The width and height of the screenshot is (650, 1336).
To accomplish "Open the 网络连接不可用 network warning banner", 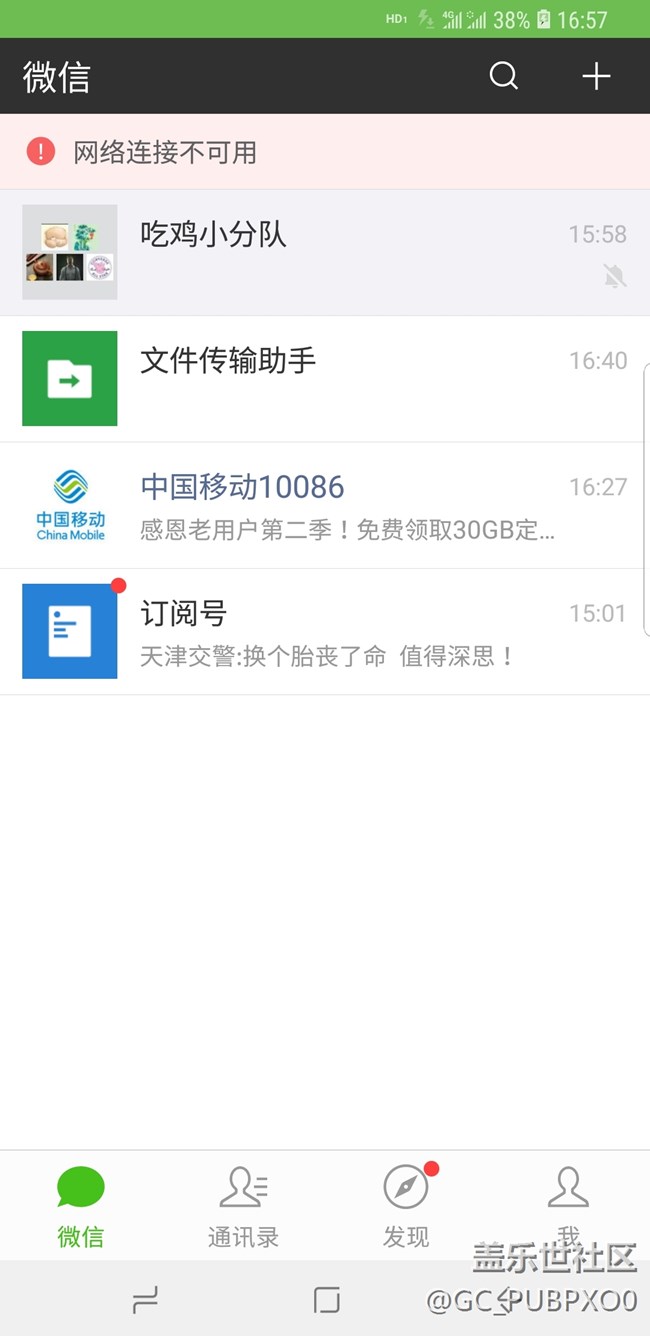I will pos(325,152).
